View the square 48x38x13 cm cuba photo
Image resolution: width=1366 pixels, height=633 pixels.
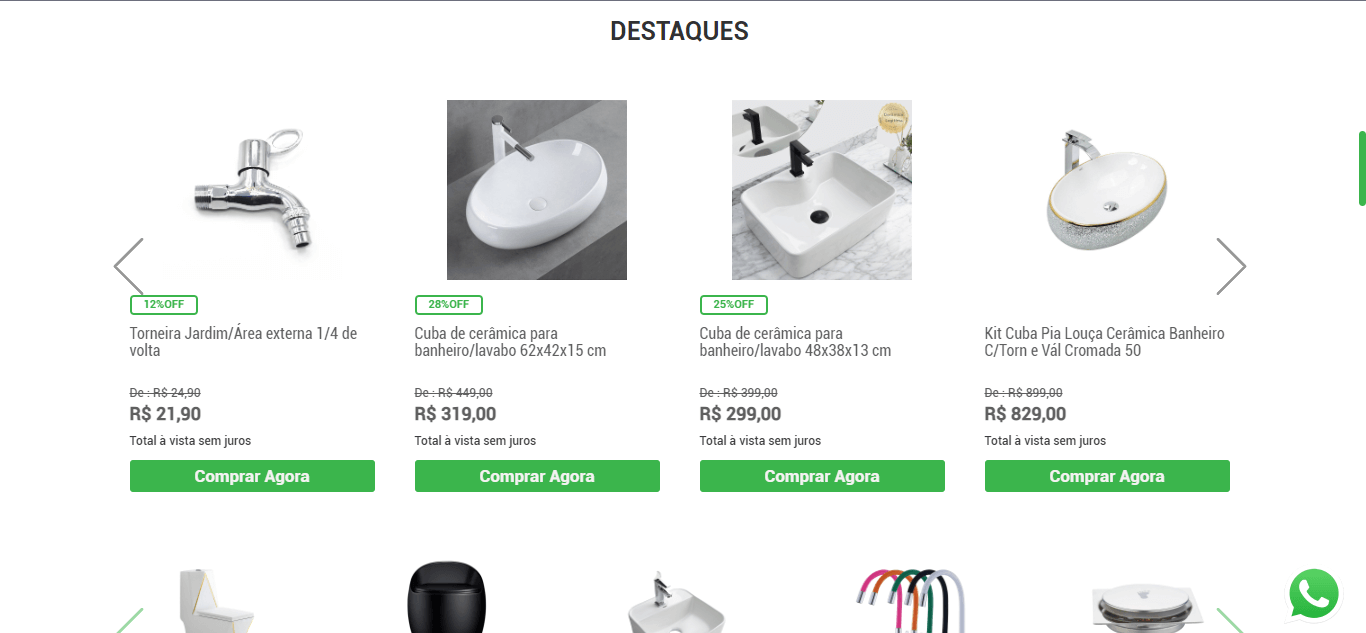(x=822, y=190)
